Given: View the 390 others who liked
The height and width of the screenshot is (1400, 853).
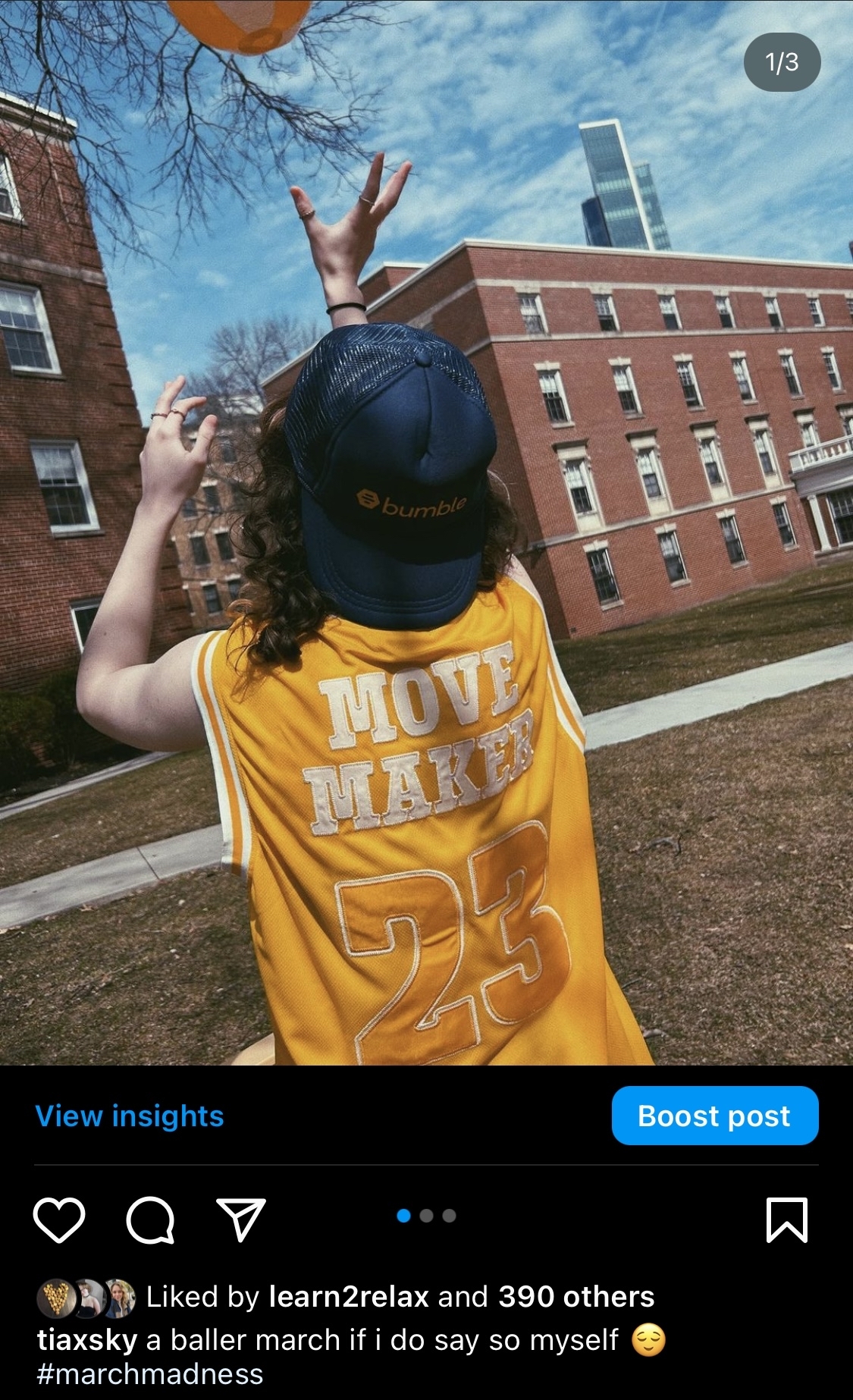Looking at the screenshot, I should (x=576, y=1297).
